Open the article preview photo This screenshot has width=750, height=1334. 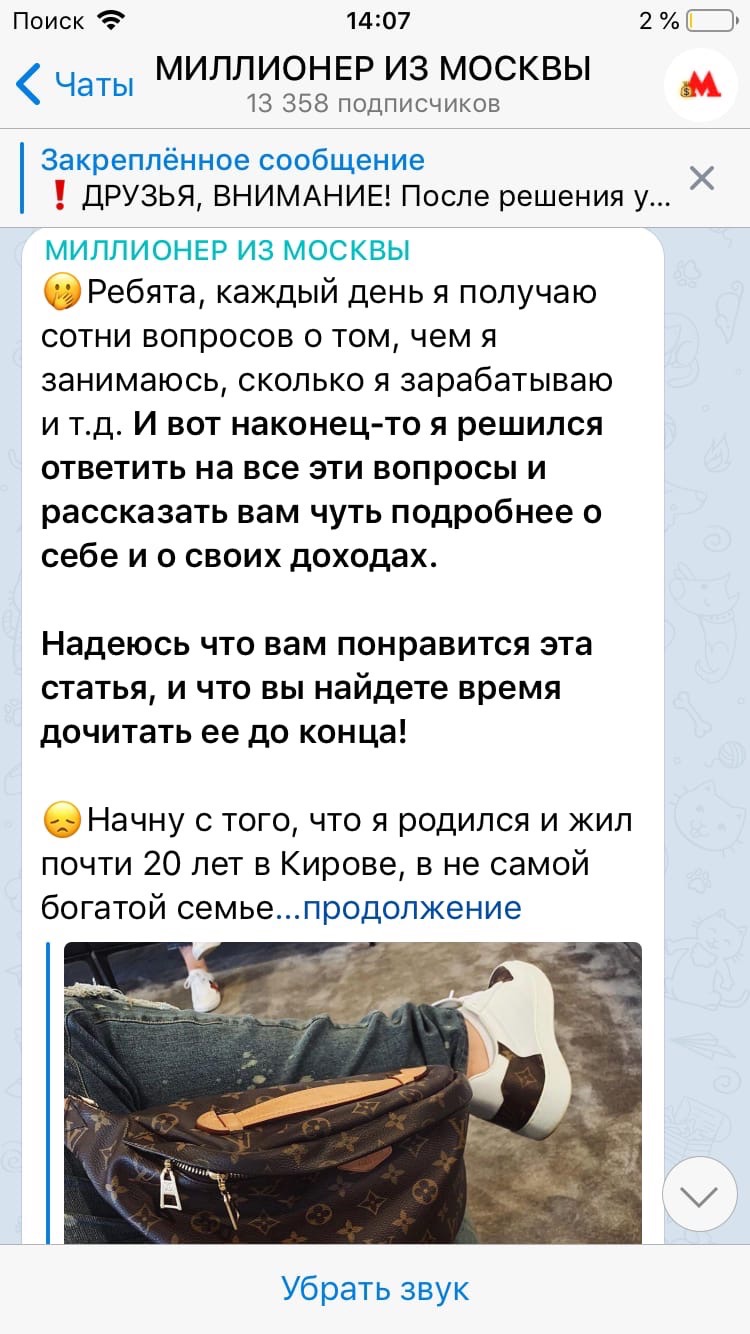353,1093
